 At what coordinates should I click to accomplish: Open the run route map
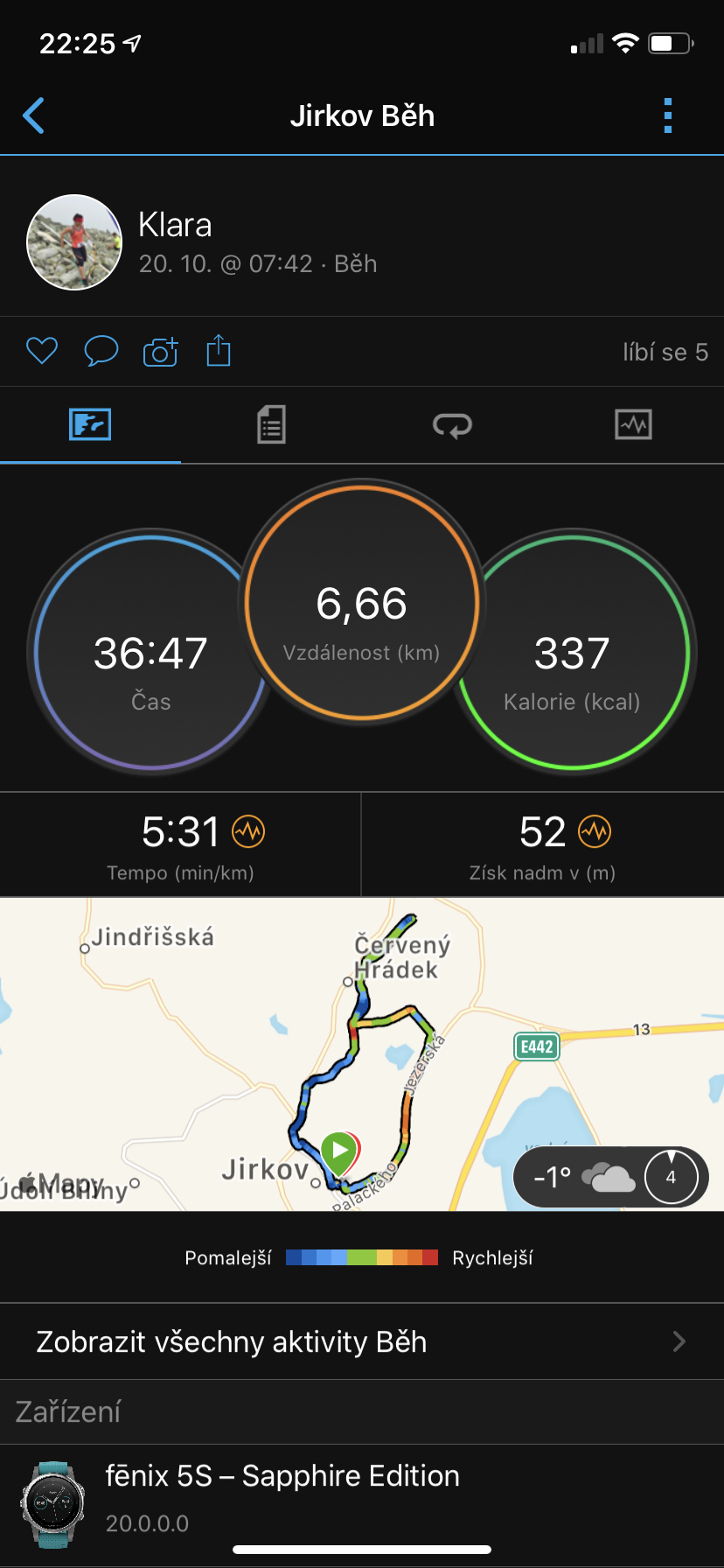point(362,1054)
